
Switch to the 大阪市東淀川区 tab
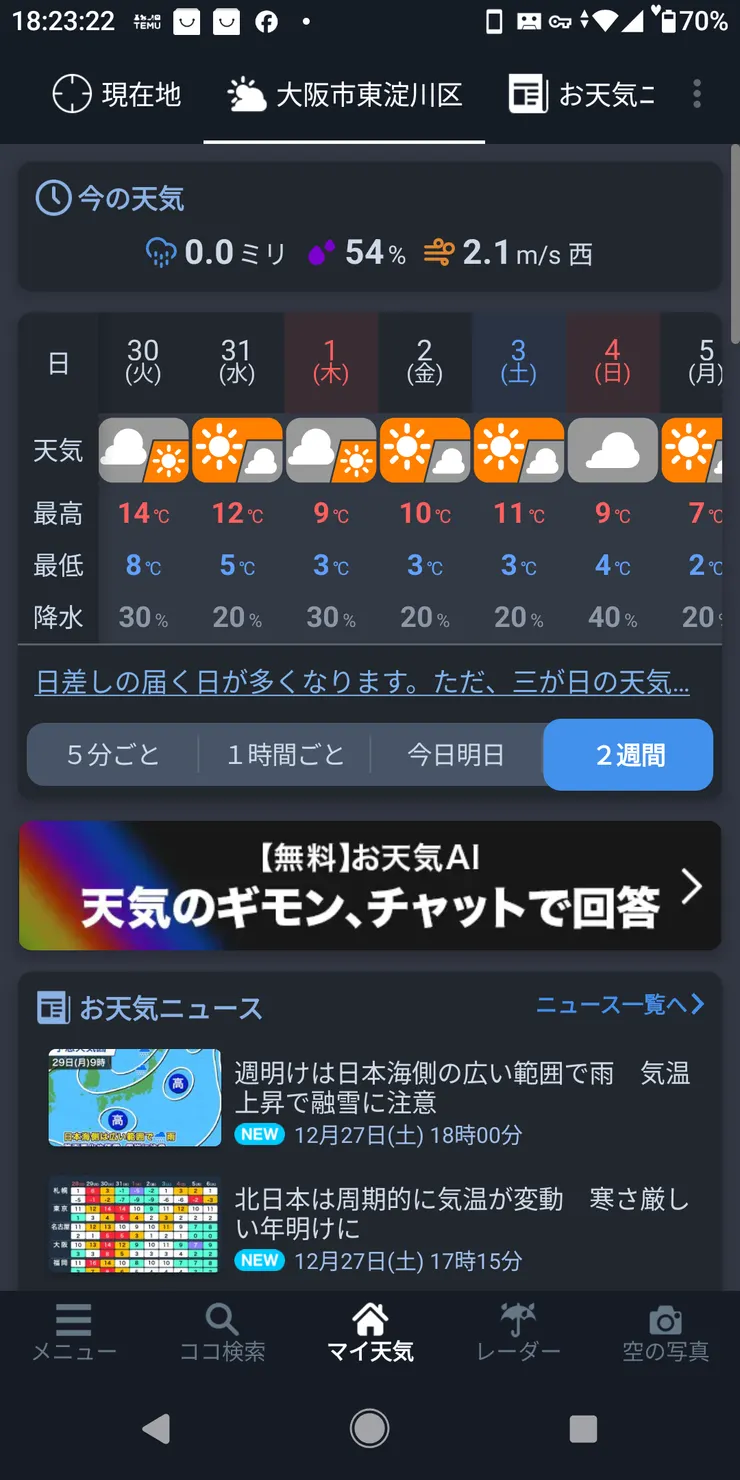pyautogui.click(x=342, y=94)
